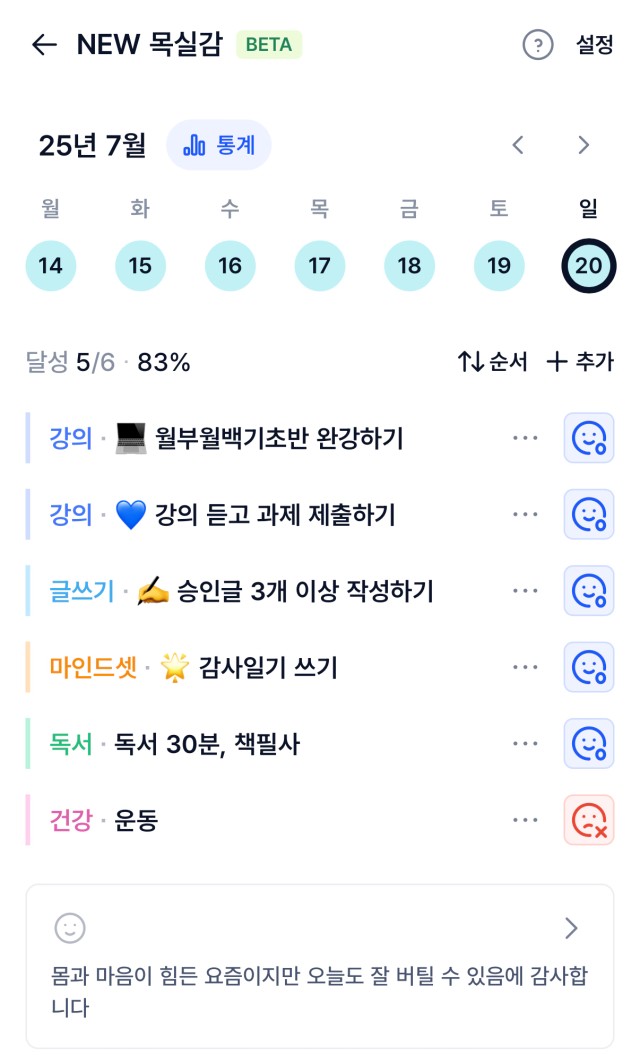Open options for 감사일기 쓰기
Image resolution: width=640 pixels, height=1055 pixels.
click(x=525, y=667)
